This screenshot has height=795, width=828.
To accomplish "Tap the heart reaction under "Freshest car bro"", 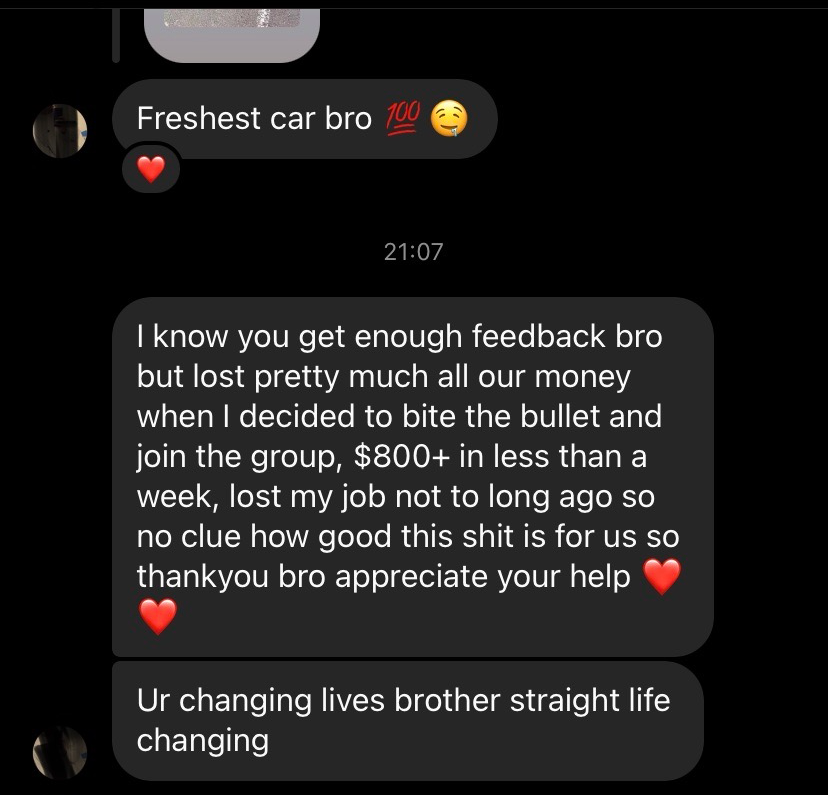I will tap(150, 171).
